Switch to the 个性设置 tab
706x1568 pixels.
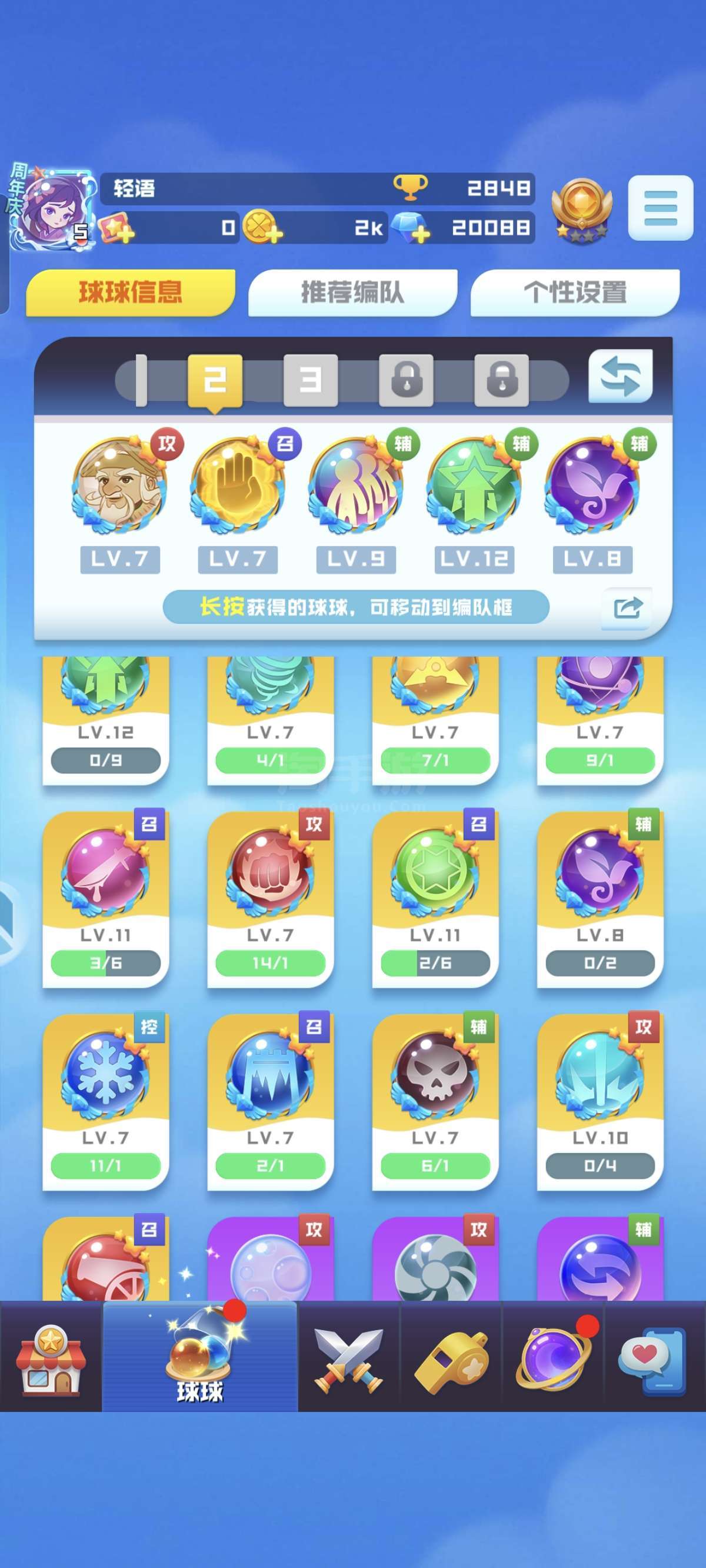click(x=575, y=293)
